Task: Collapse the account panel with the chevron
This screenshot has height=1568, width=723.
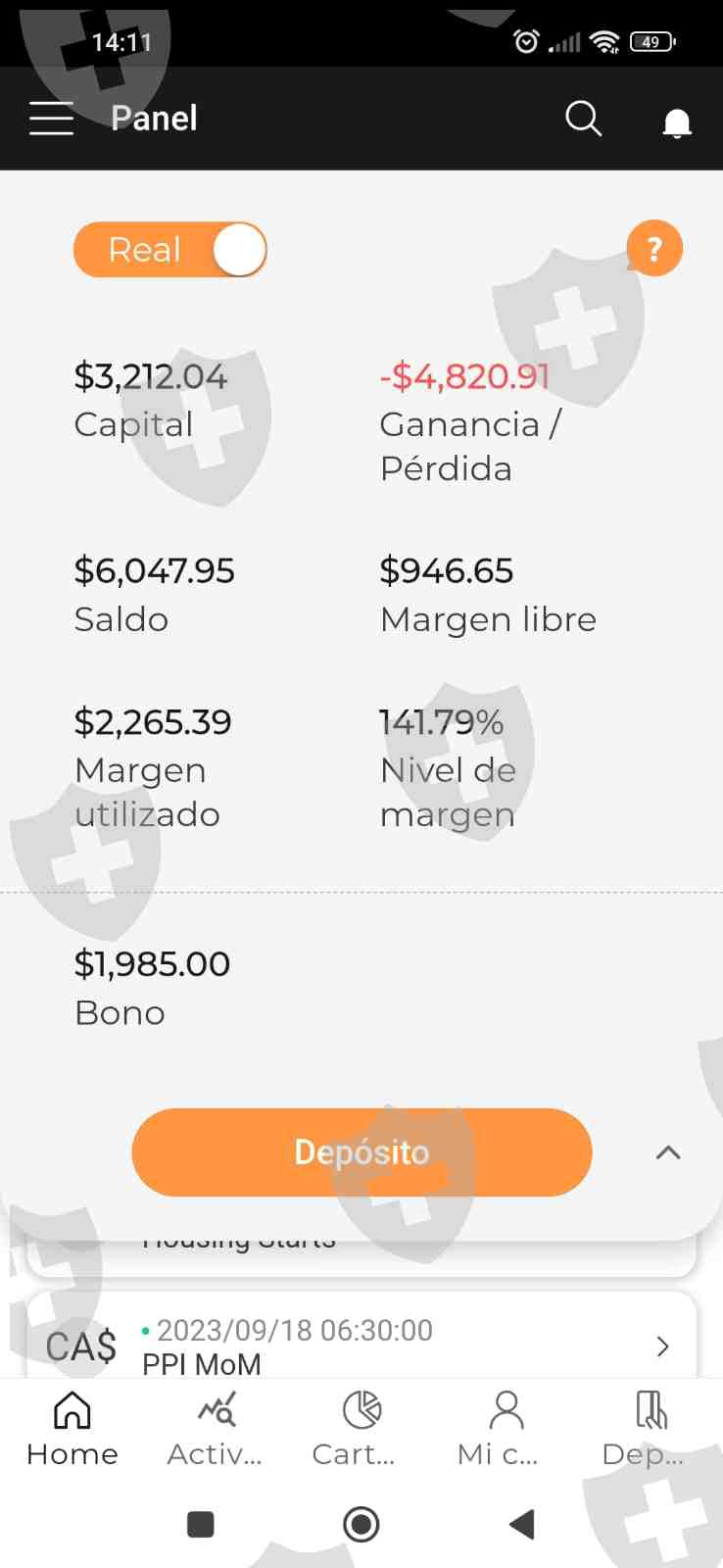Action: coord(668,1152)
